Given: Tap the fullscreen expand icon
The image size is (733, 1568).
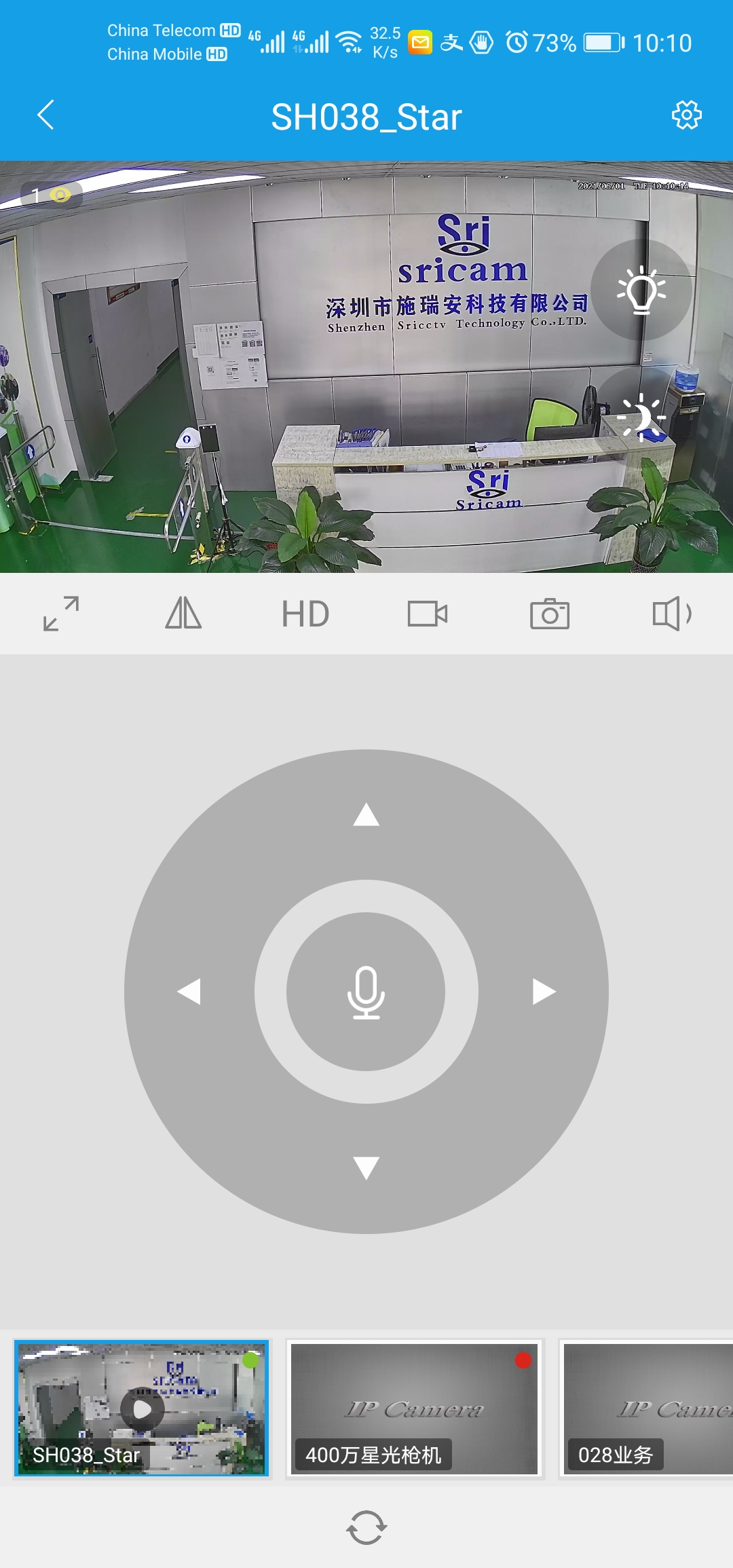Looking at the screenshot, I should click(62, 613).
